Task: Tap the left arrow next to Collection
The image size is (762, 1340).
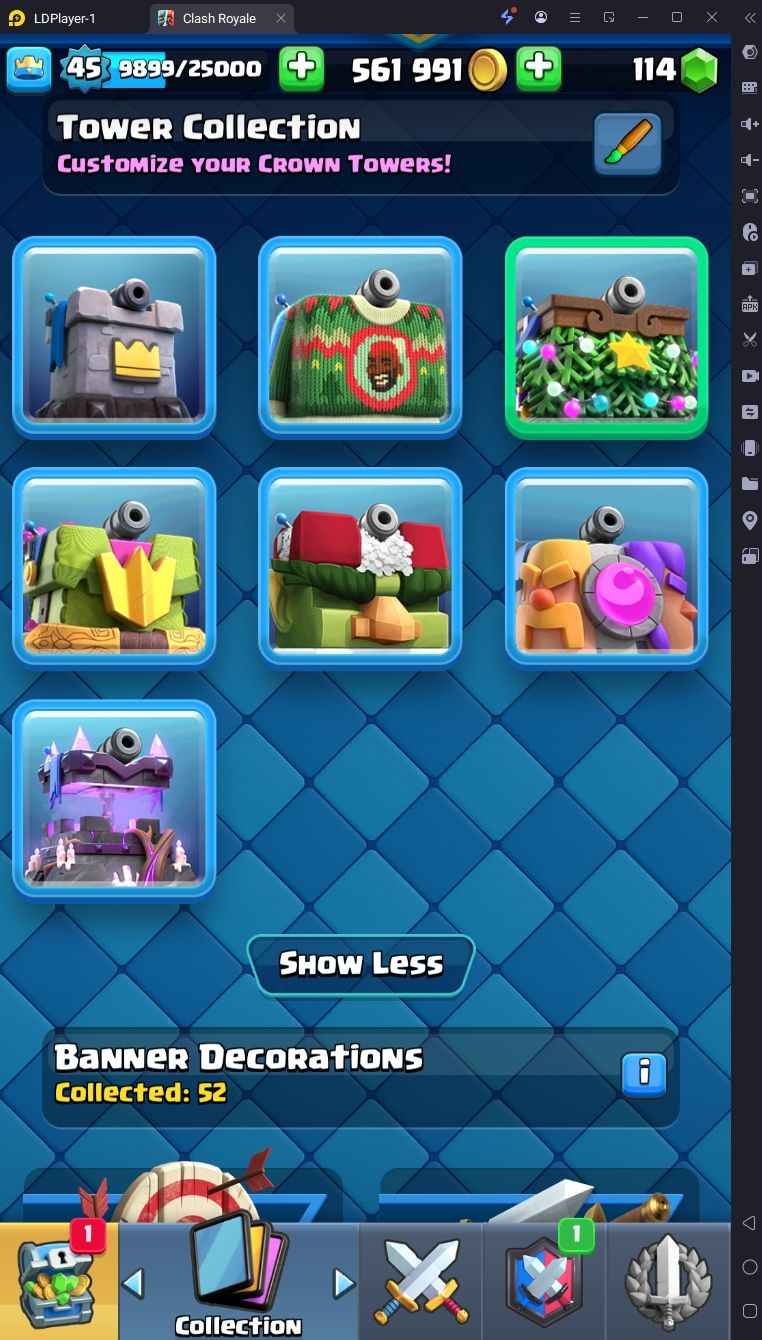Action: pyautogui.click(x=133, y=1283)
